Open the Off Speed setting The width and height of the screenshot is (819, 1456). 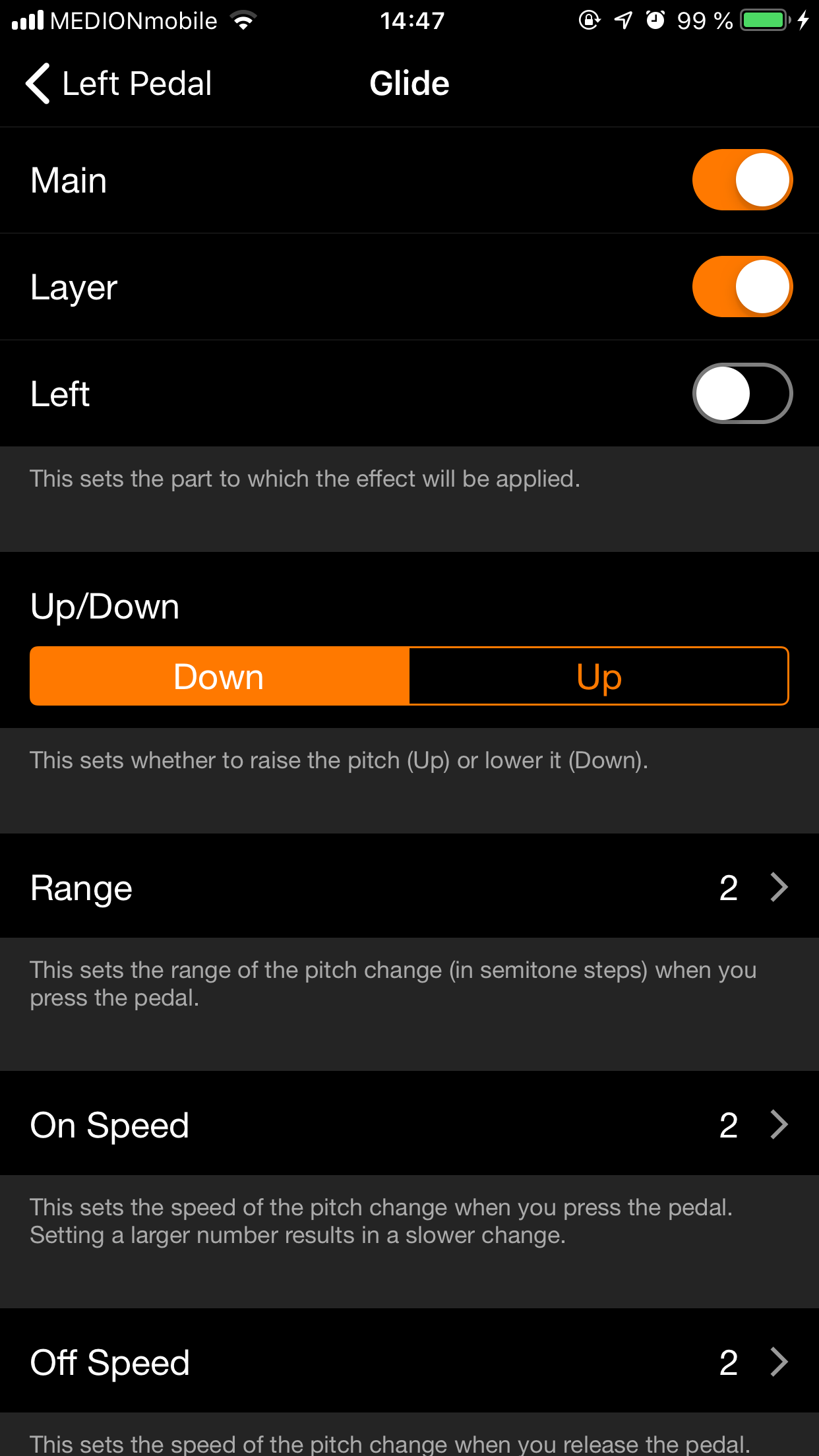click(x=409, y=1362)
